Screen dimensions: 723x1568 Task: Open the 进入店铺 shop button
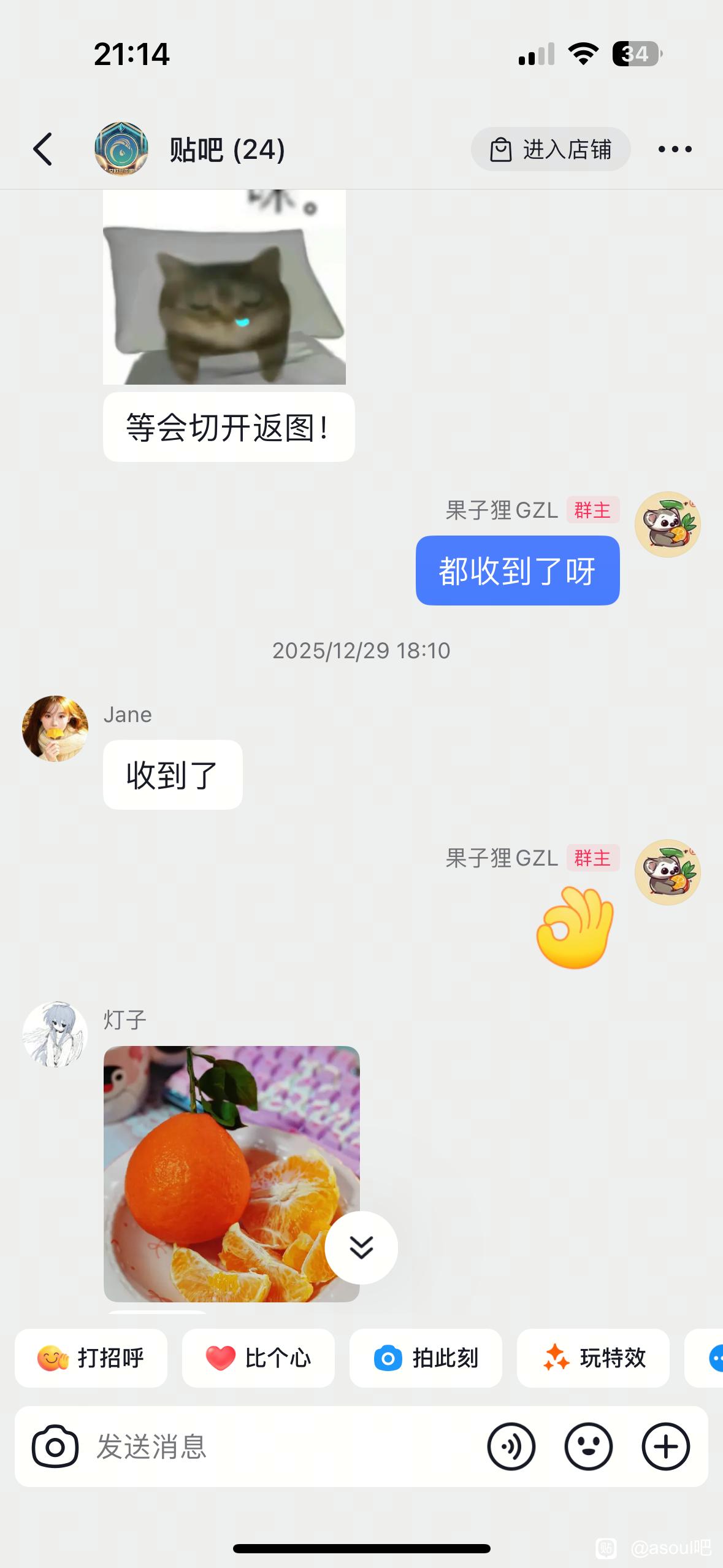pyautogui.click(x=550, y=149)
